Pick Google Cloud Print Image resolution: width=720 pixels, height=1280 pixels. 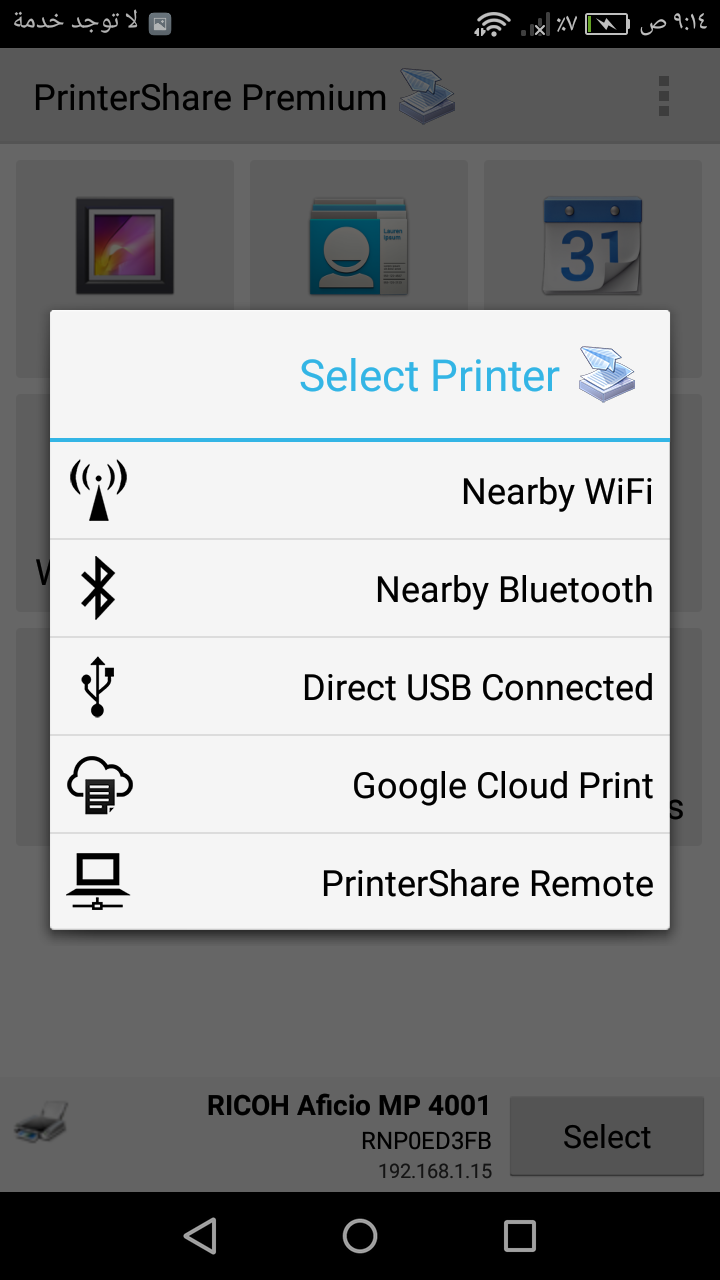(360, 785)
